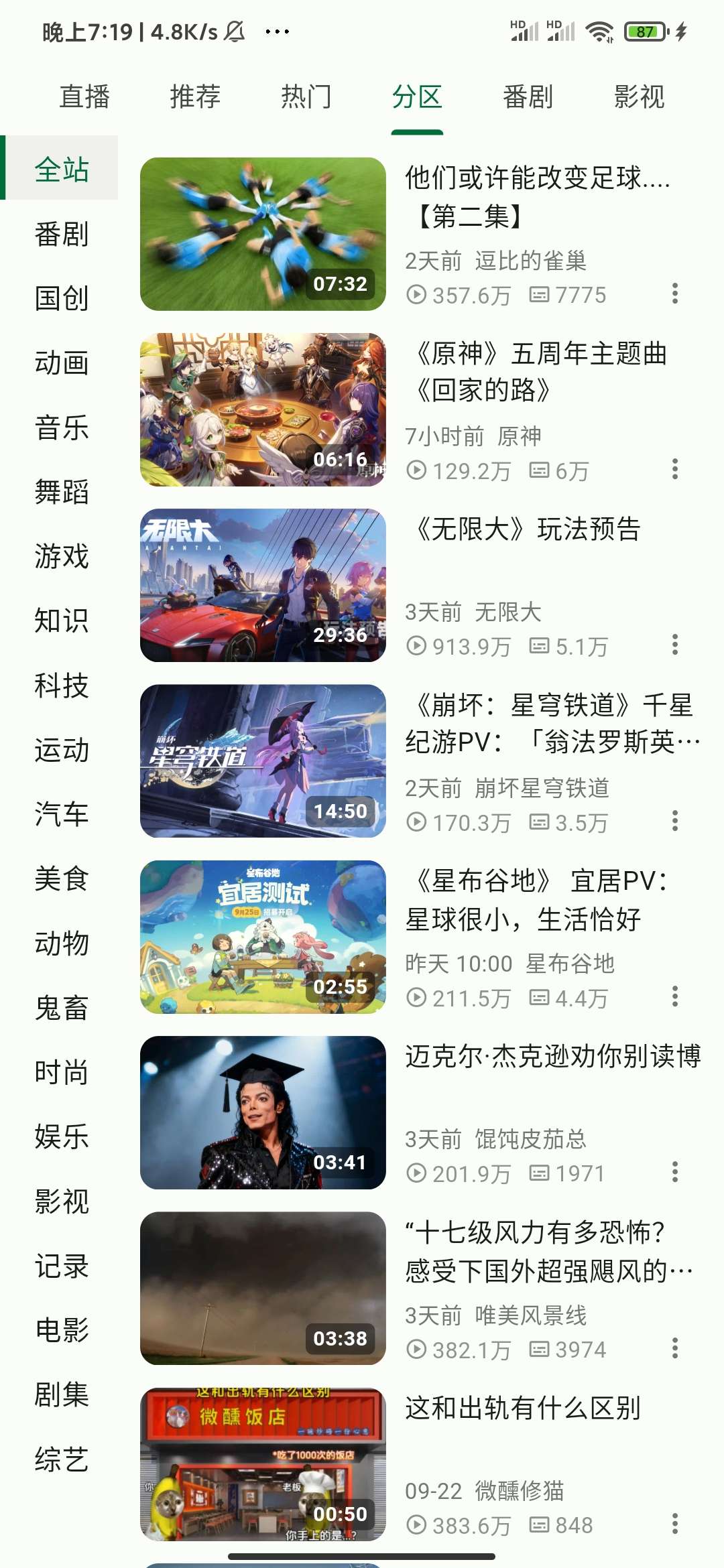The height and width of the screenshot is (1568, 724).
Task: Switch to the 影视 top tab
Action: pyautogui.click(x=639, y=97)
